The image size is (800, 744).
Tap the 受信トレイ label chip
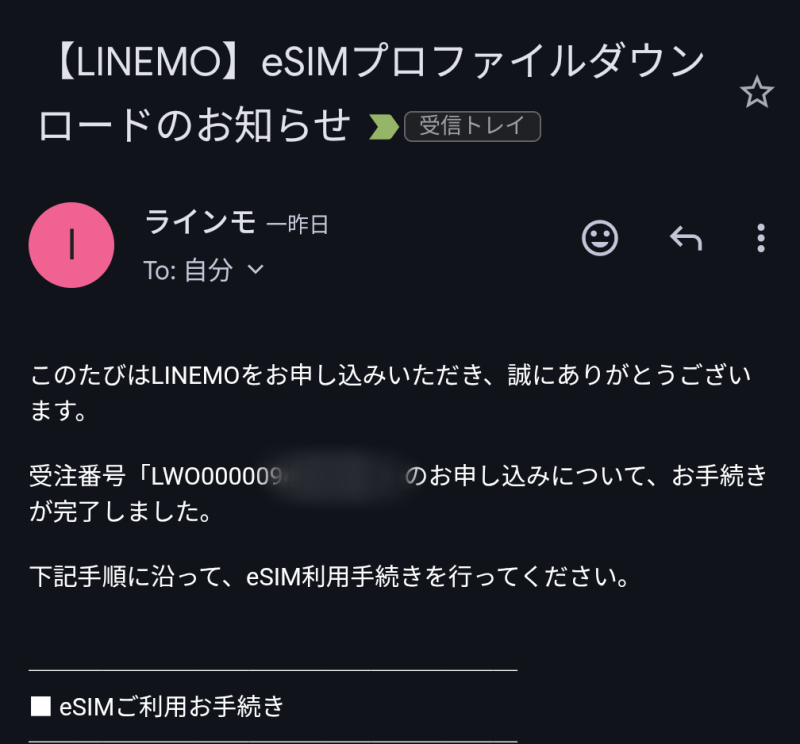[472, 127]
